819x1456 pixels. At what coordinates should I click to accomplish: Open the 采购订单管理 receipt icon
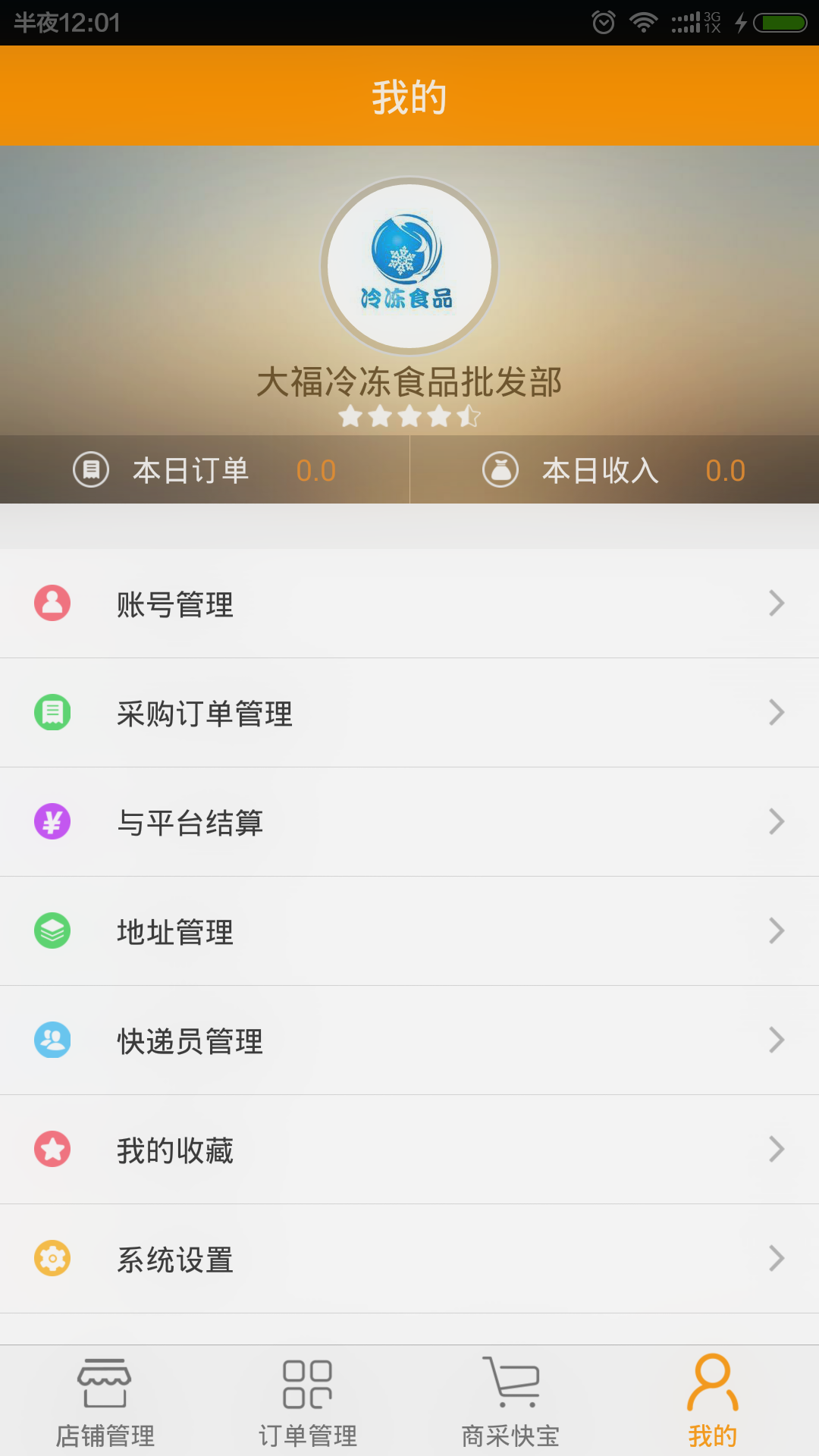pos(51,712)
